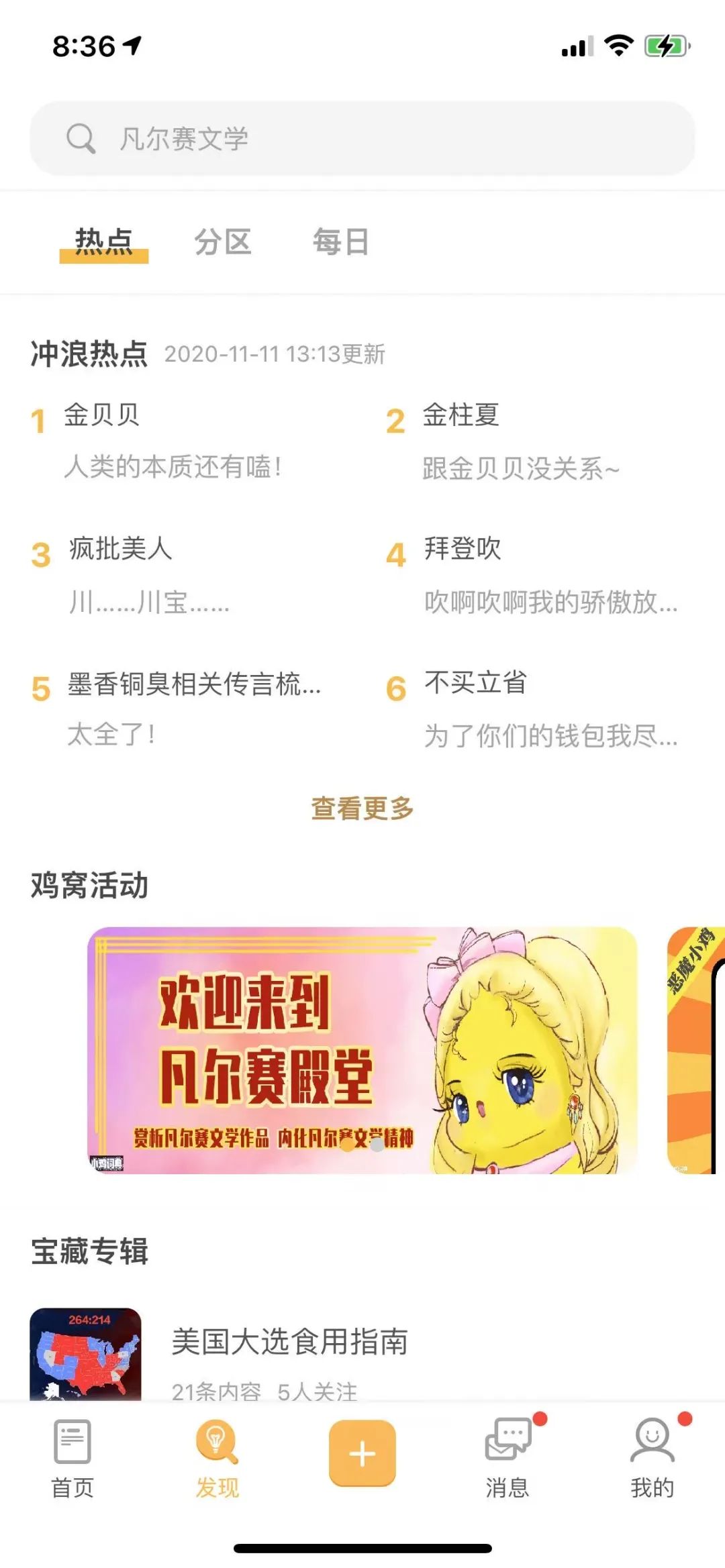The height and width of the screenshot is (1568, 725).
Task: Open hot topic 不买立省
Action: click(475, 683)
